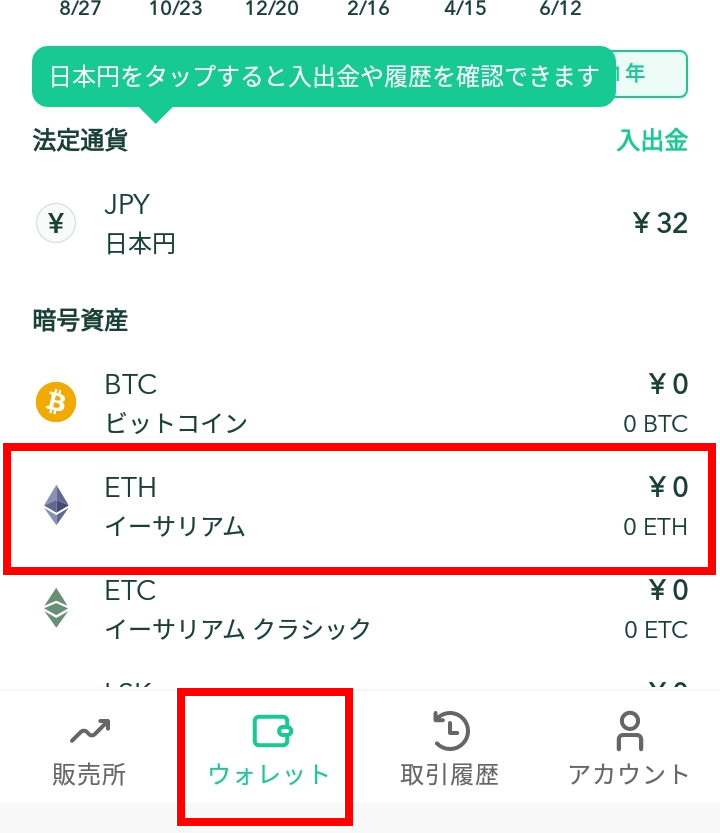Select the 1年 chart period
This screenshot has width=720, height=833.
[x=650, y=74]
